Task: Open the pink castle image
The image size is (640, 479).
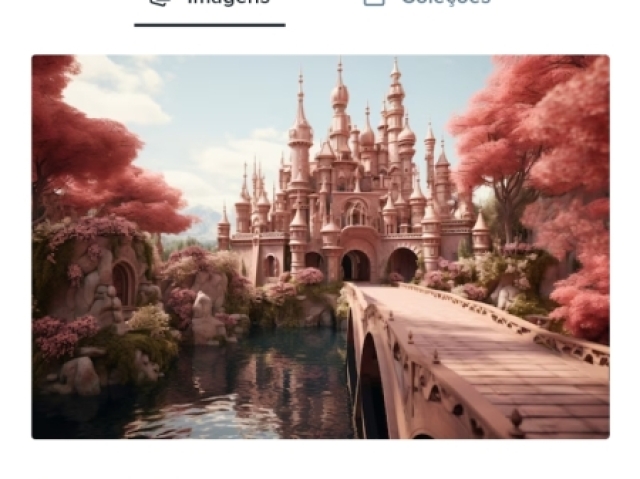Action: (x=320, y=246)
